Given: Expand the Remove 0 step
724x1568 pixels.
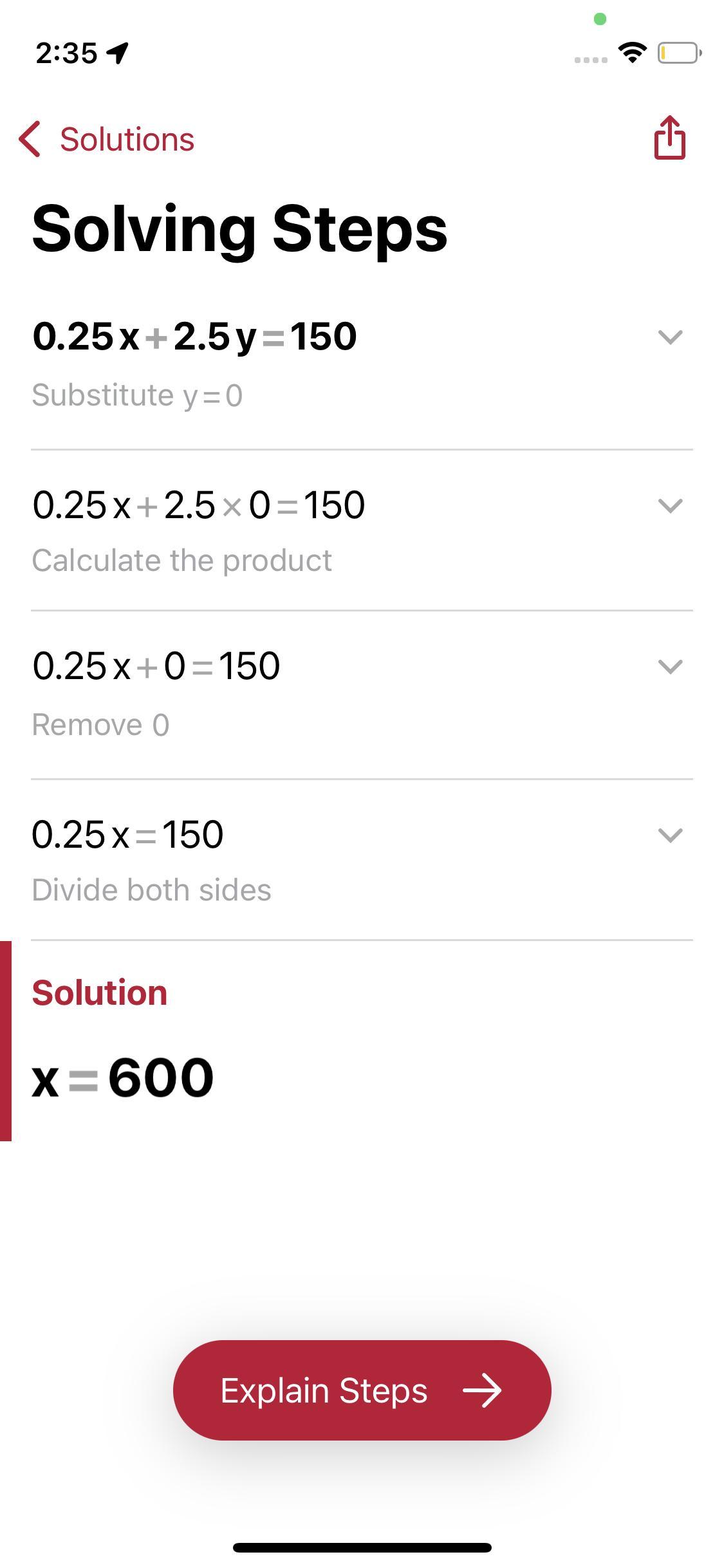Looking at the screenshot, I should pyautogui.click(x=670, y=666).
